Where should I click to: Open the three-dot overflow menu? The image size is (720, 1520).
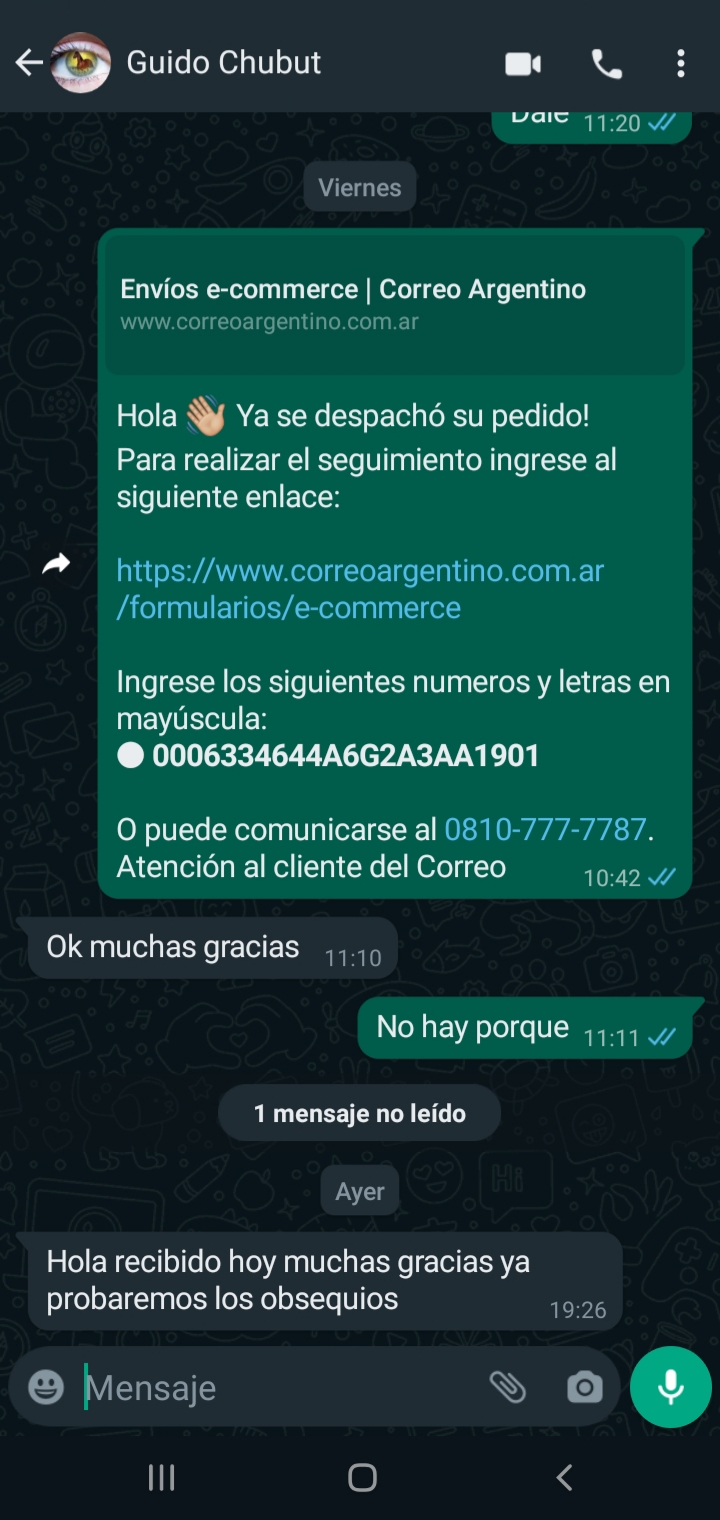pos(680,65)
